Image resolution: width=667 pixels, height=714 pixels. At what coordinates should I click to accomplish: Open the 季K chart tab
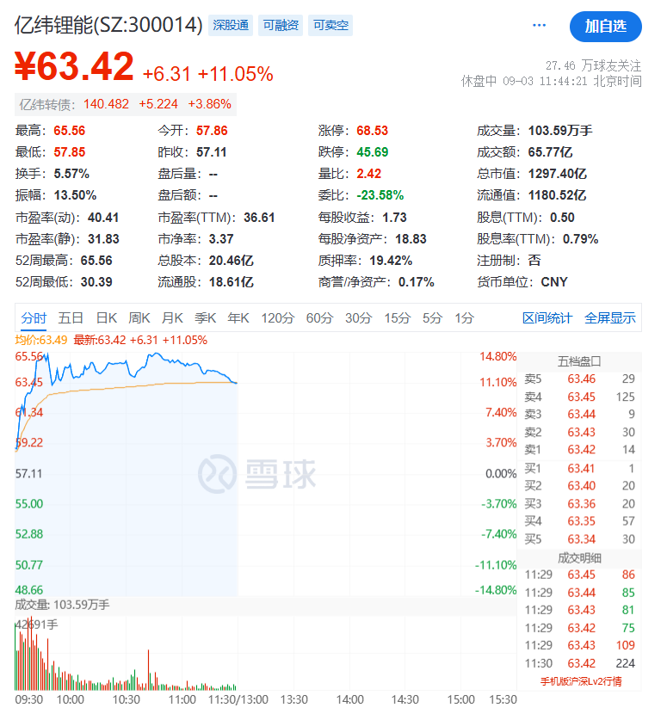tap(205, 318)
